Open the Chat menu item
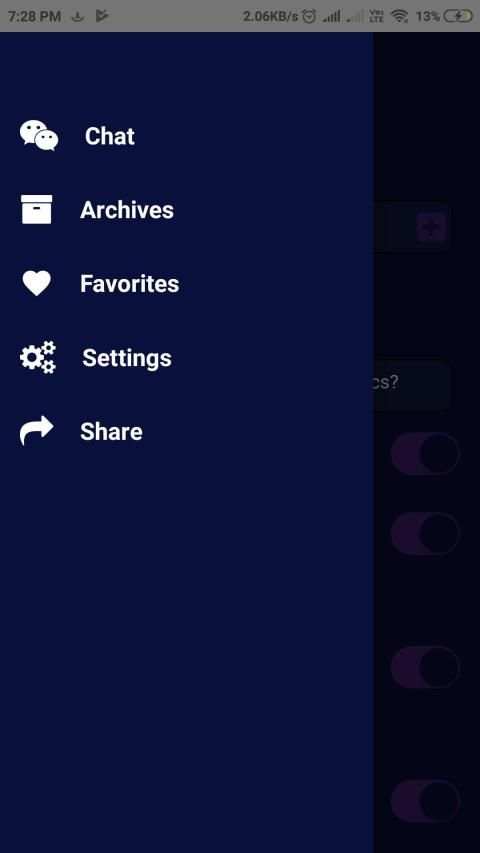The image size is (480, 853). click(186, 135)
